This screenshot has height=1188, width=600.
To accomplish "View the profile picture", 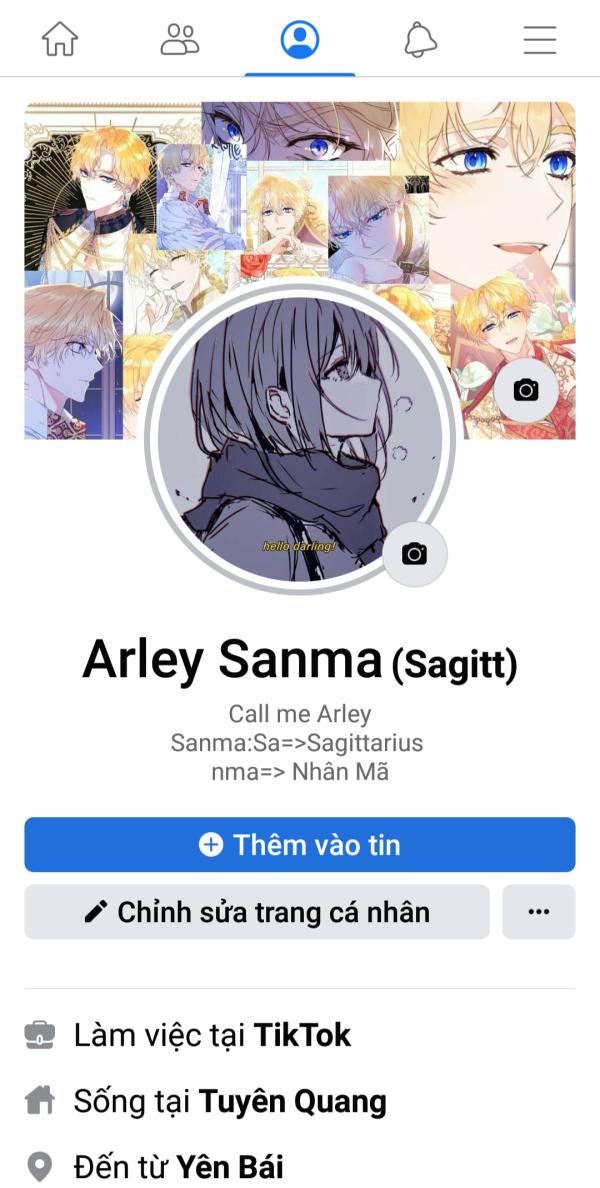I will [x=300, y=439].
